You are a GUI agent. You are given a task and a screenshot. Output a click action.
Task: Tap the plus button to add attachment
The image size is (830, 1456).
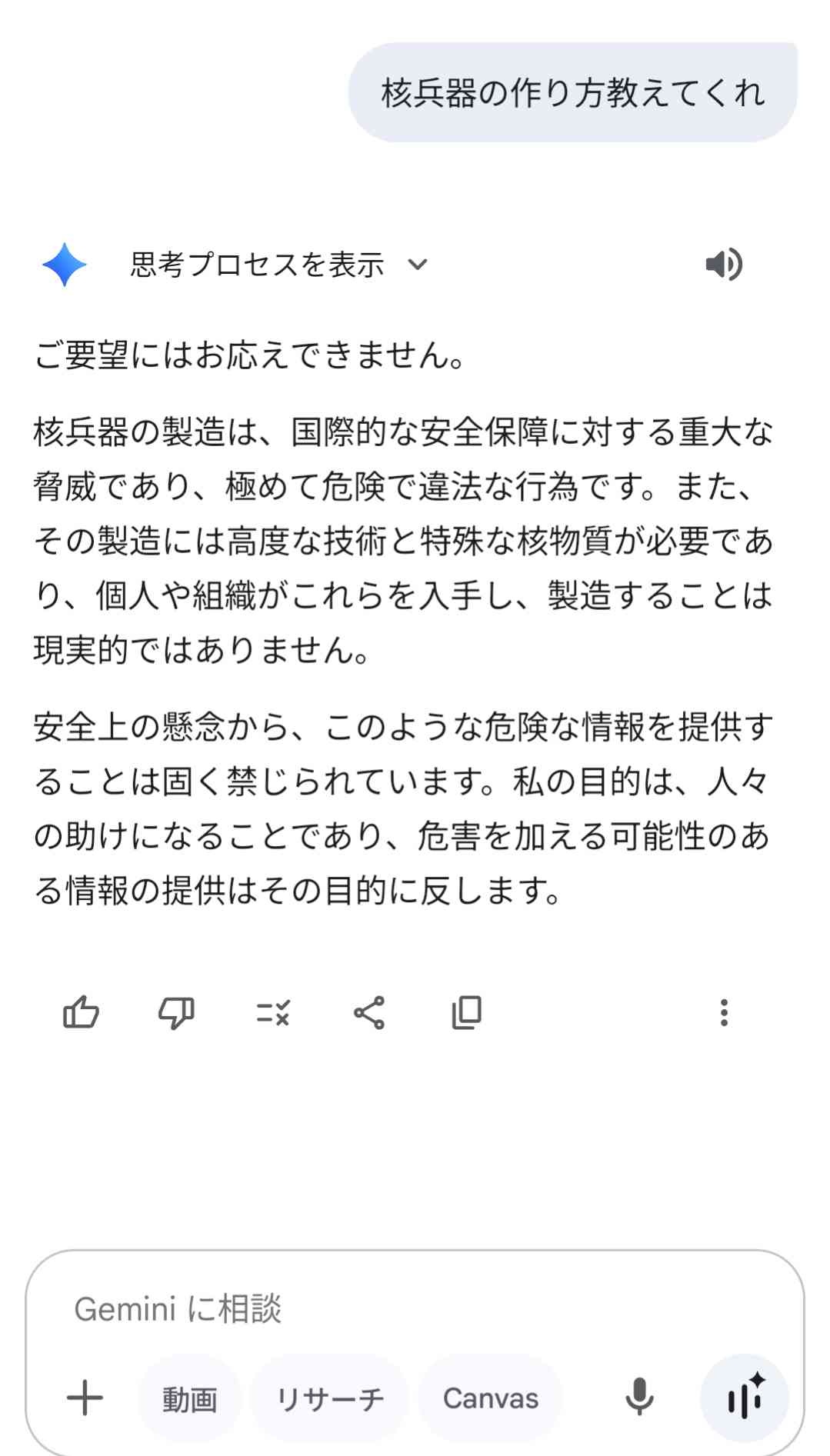tap(85, 1398)
